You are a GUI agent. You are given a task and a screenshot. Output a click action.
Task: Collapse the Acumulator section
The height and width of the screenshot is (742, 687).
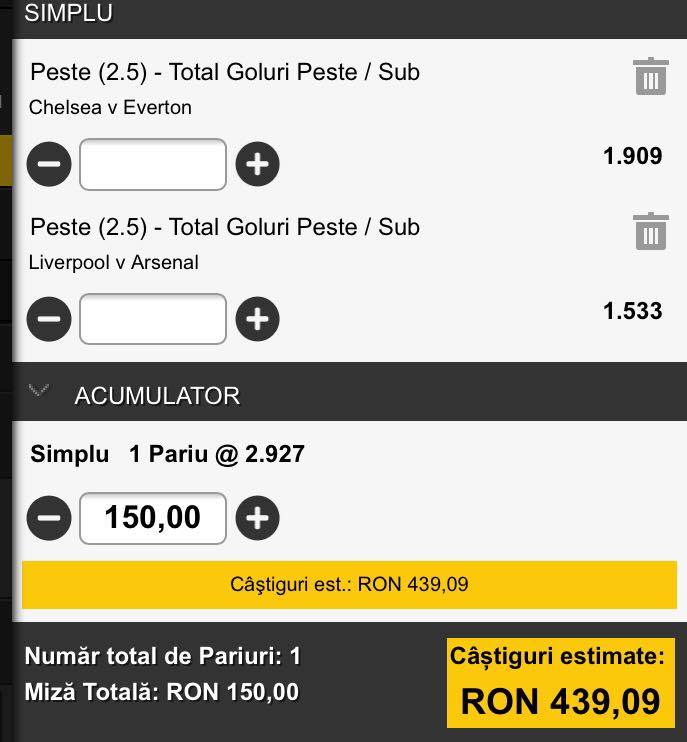click(39, 391)
